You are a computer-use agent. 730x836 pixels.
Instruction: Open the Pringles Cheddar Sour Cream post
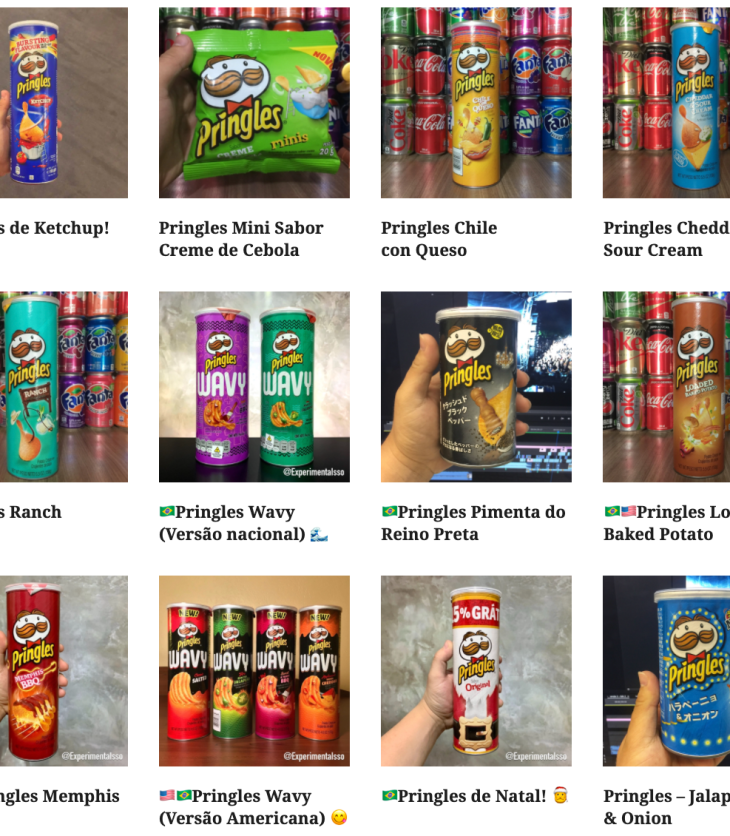(x=666, y=238)
